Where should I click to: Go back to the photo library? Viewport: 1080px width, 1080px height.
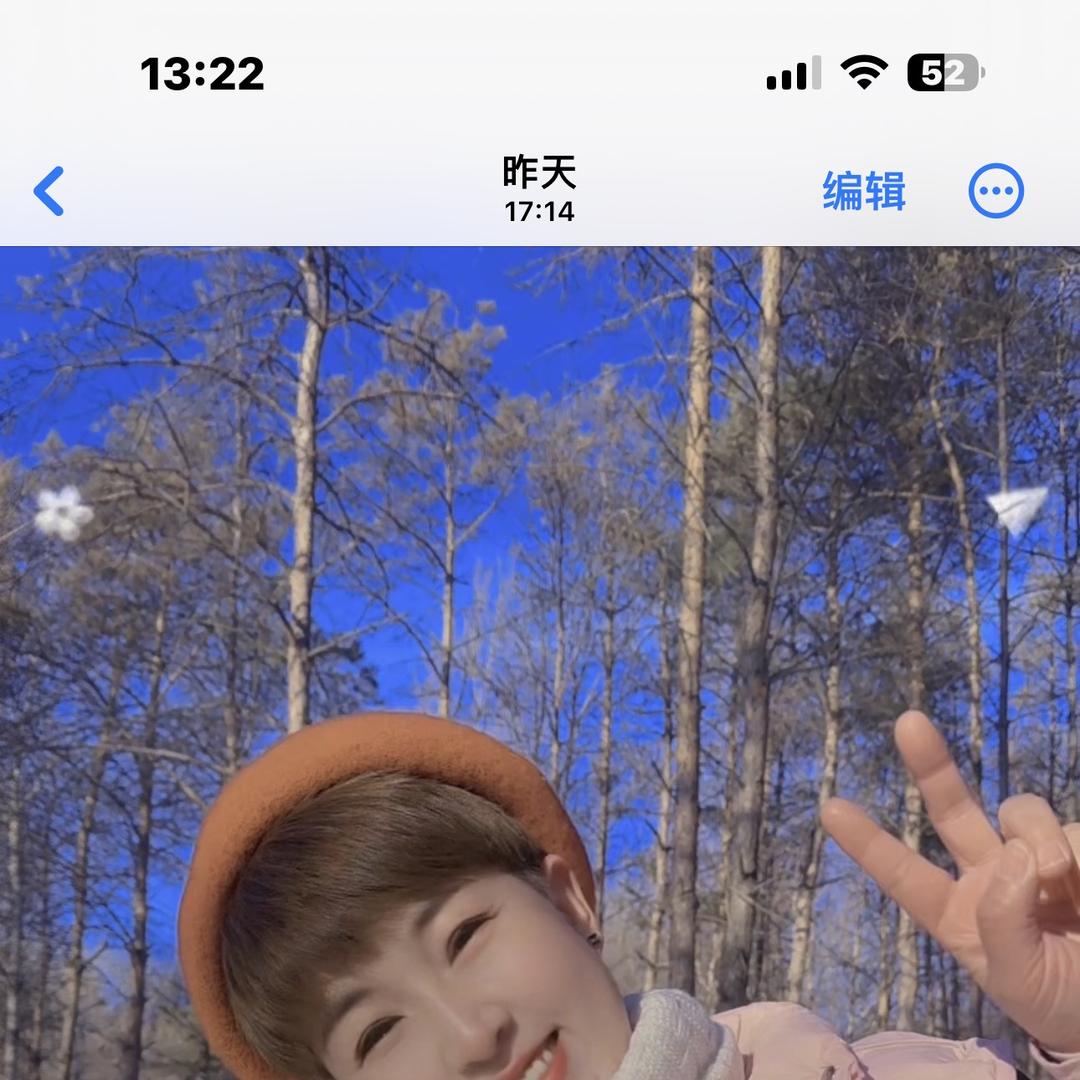tap(49, 191)
